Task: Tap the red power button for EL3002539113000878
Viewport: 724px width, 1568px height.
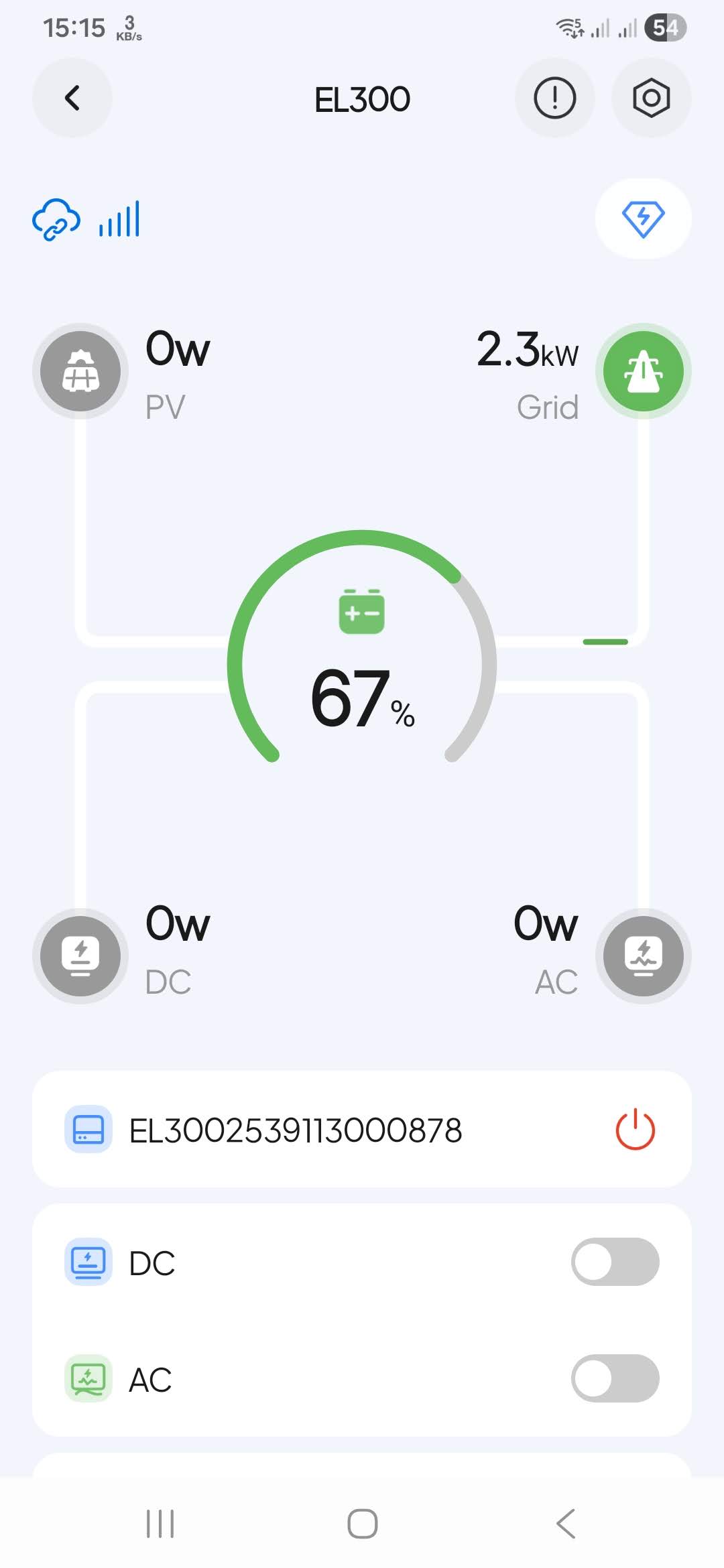Action: coord(635,1130)
